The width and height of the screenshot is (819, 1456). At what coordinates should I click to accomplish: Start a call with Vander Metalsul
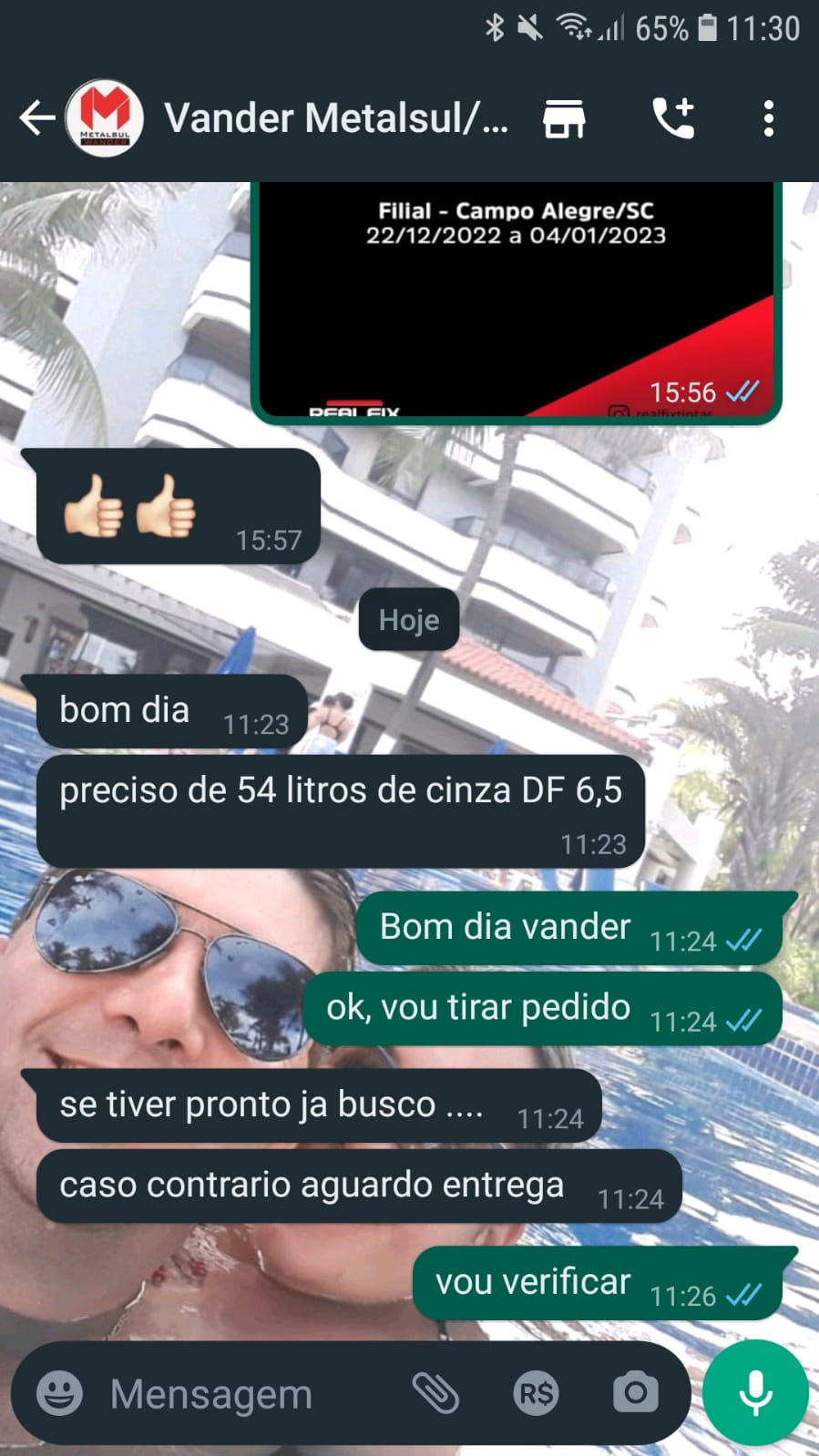click(x=673, y=118)
